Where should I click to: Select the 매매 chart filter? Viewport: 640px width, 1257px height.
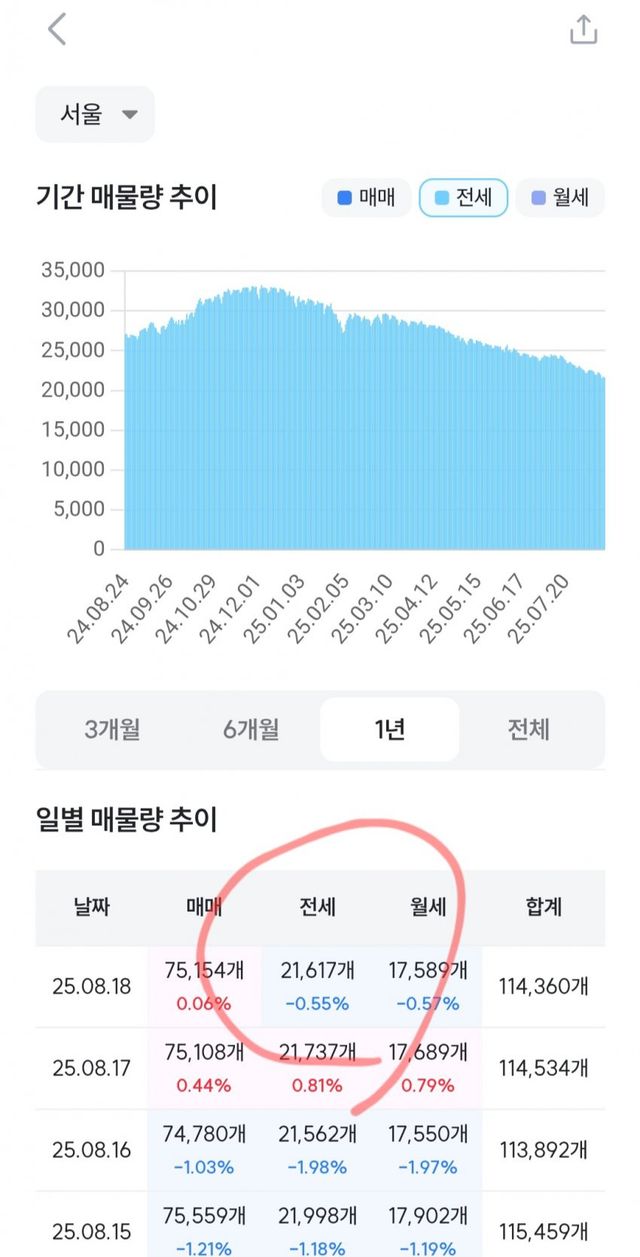click(365, 198)
